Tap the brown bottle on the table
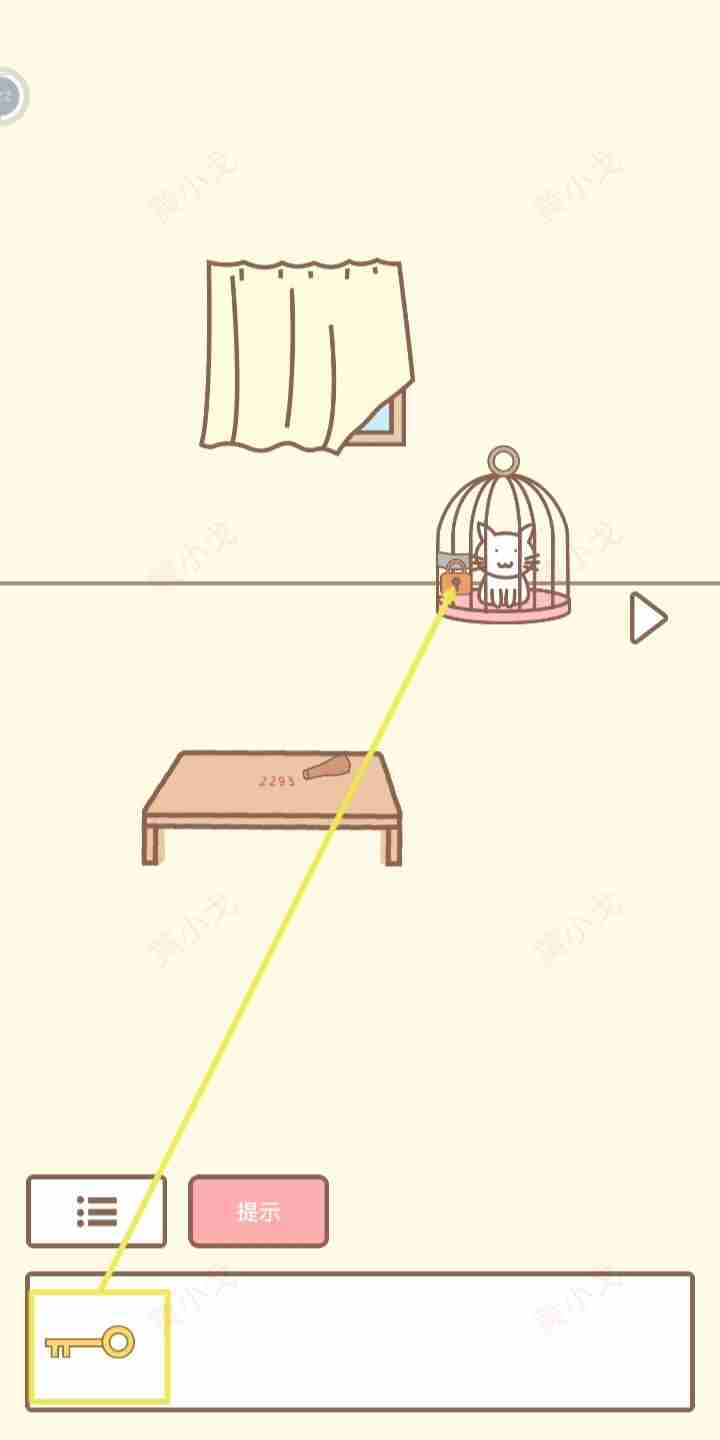Image resolution: width=720 pixels, height=1440 pixels. click(x=327, y=768)
